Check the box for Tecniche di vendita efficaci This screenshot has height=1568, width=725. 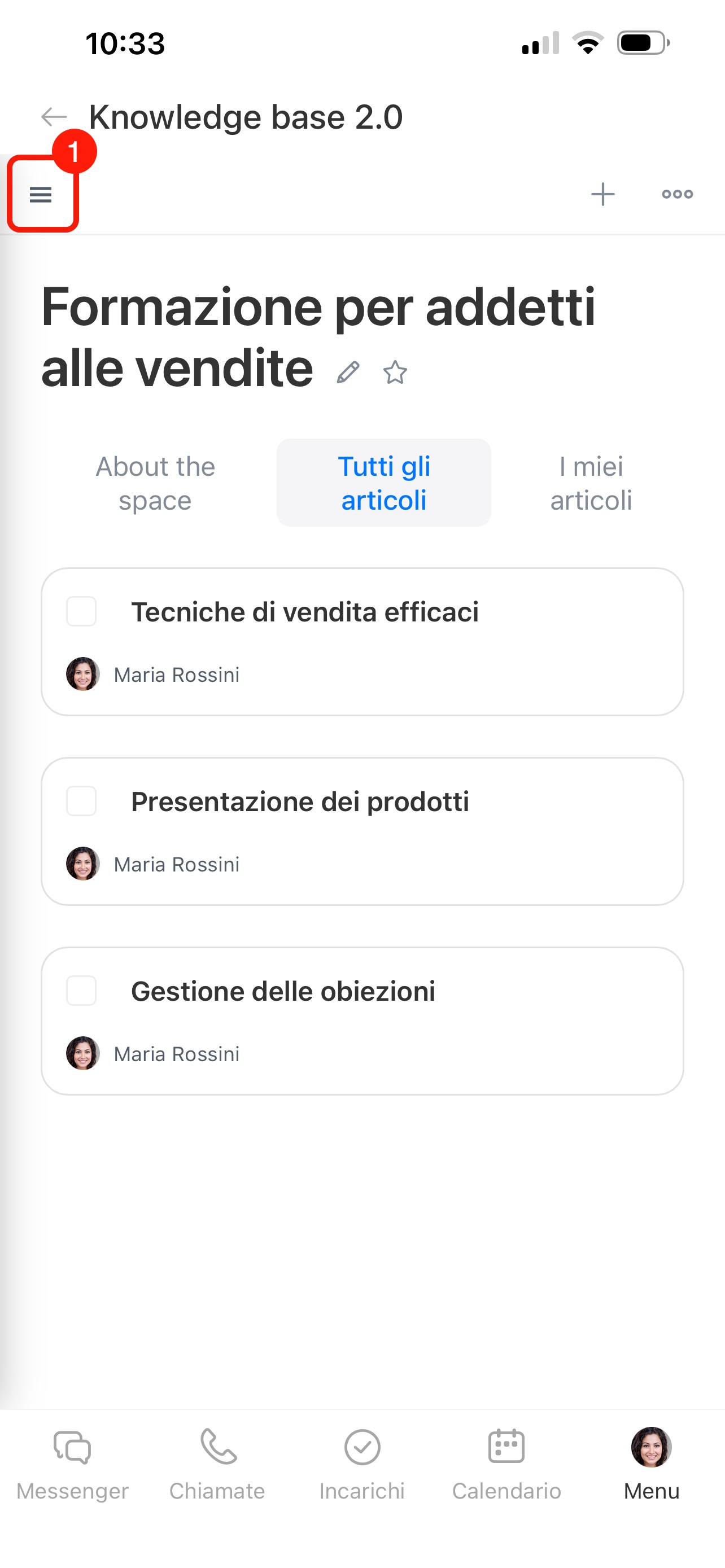[81, 611]
